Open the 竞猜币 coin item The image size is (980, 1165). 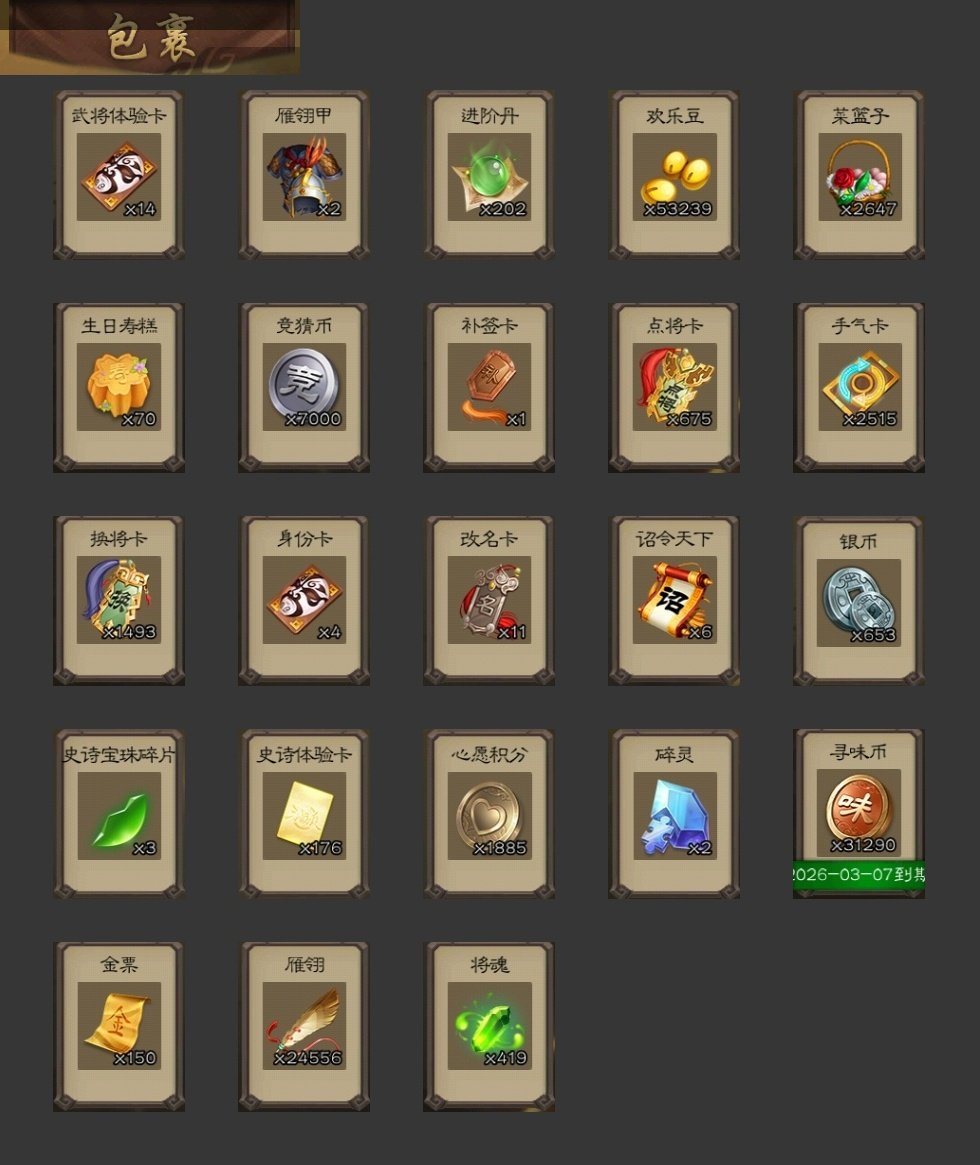(x=304, y=388)
